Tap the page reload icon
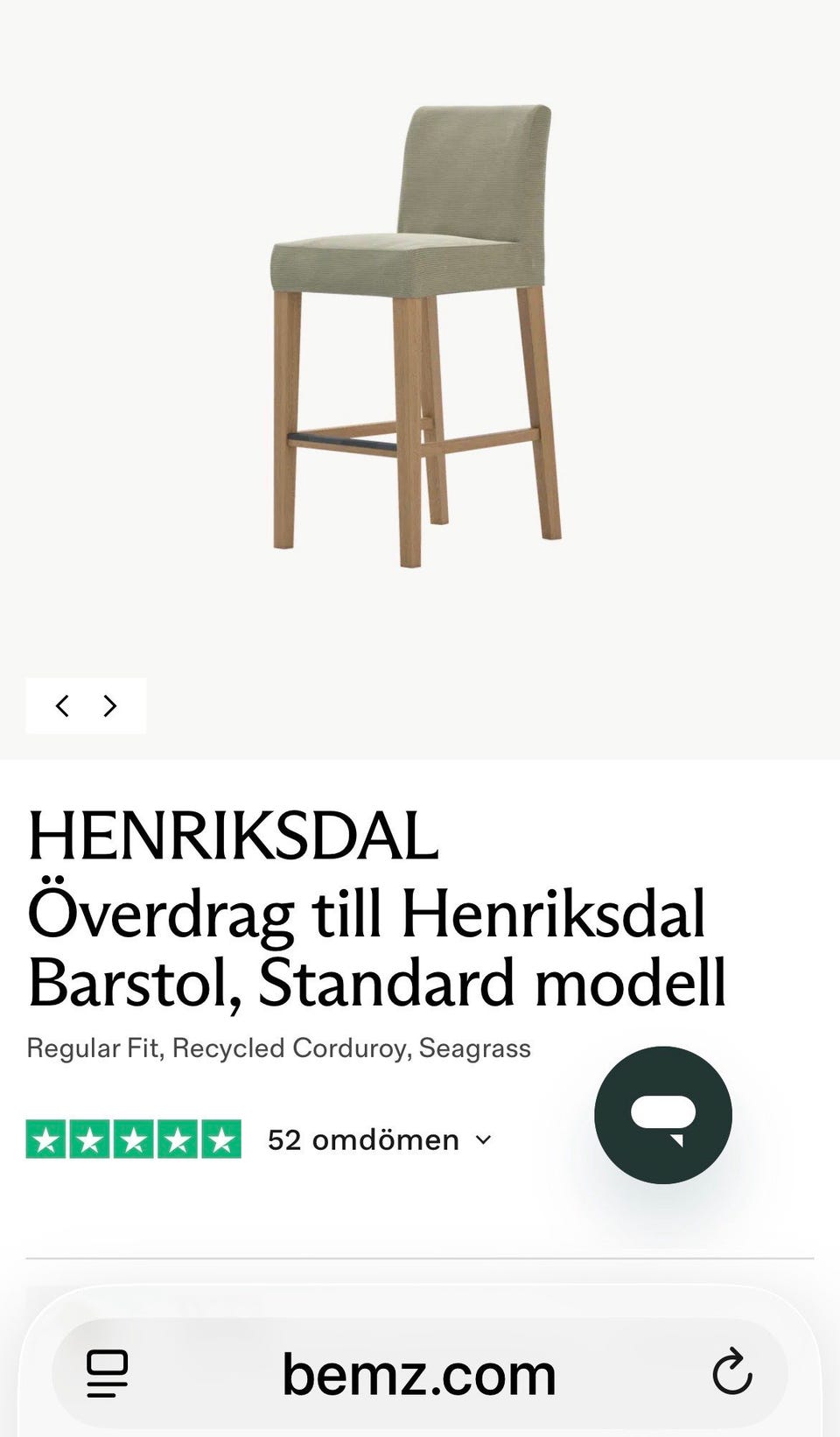Image resolution: width=840 pixels, height=1437 pixels. point(733,1372)
